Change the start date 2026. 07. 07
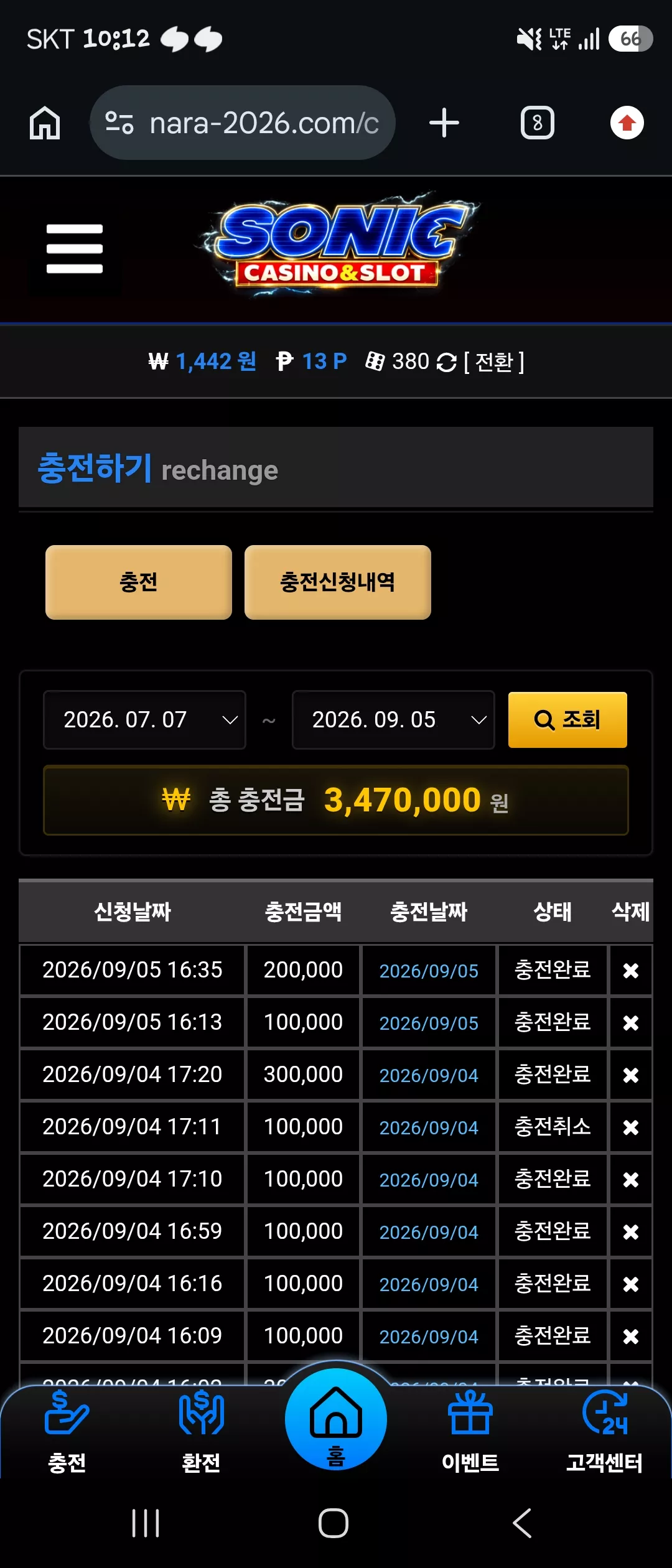The width and height of the screenshot is (672, 1568). point(144,720)
